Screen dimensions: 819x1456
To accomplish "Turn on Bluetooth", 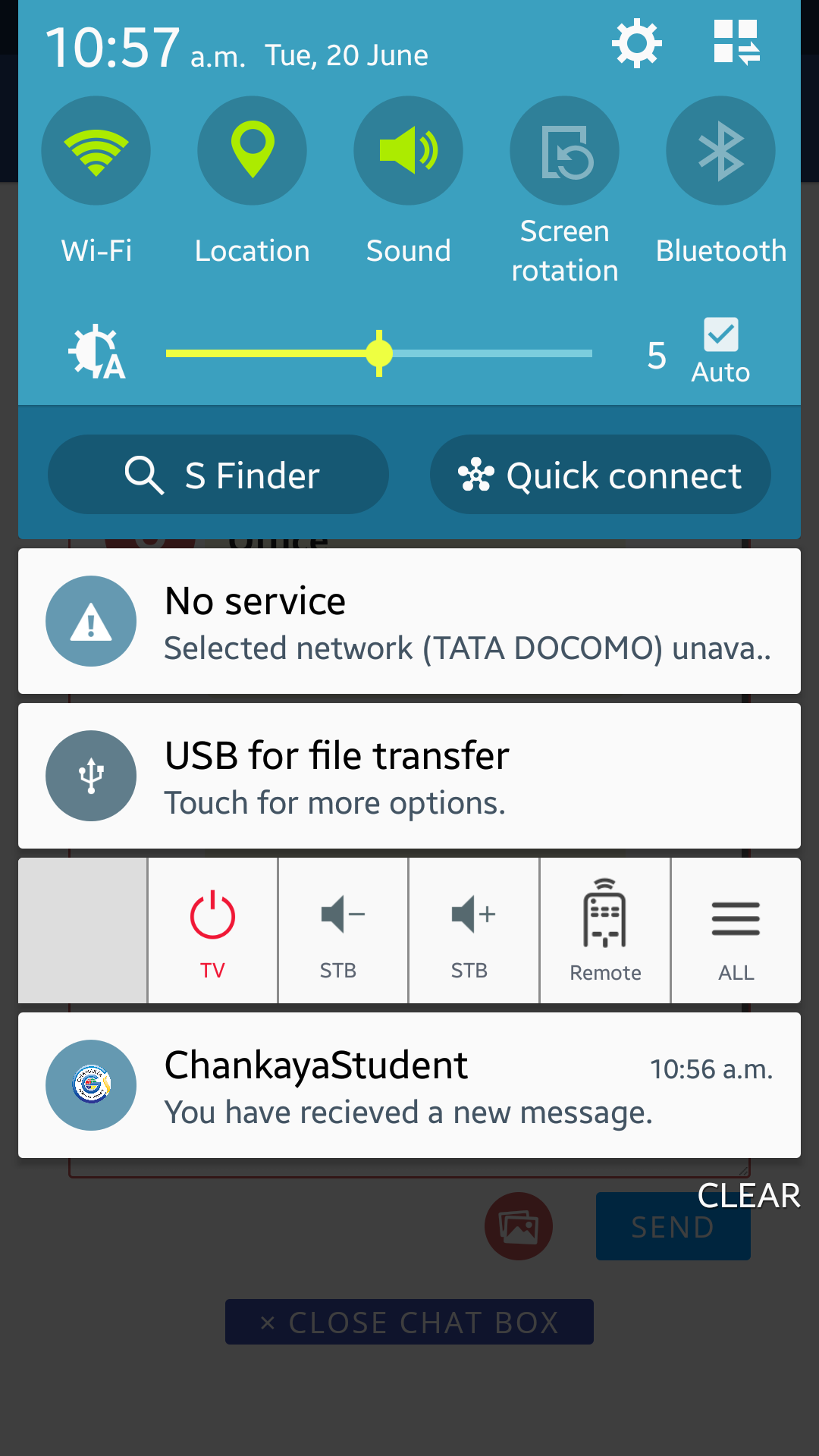I will tap(721, 151).
